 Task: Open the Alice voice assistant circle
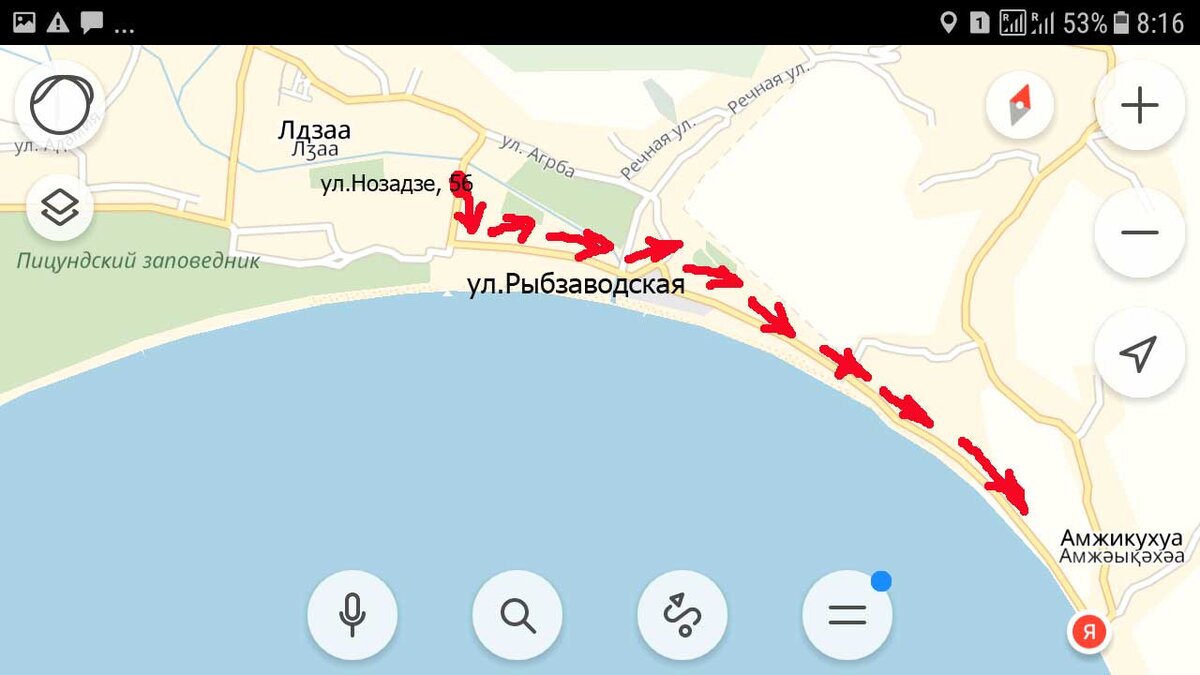pyautogui.click(x=61, y=106)
